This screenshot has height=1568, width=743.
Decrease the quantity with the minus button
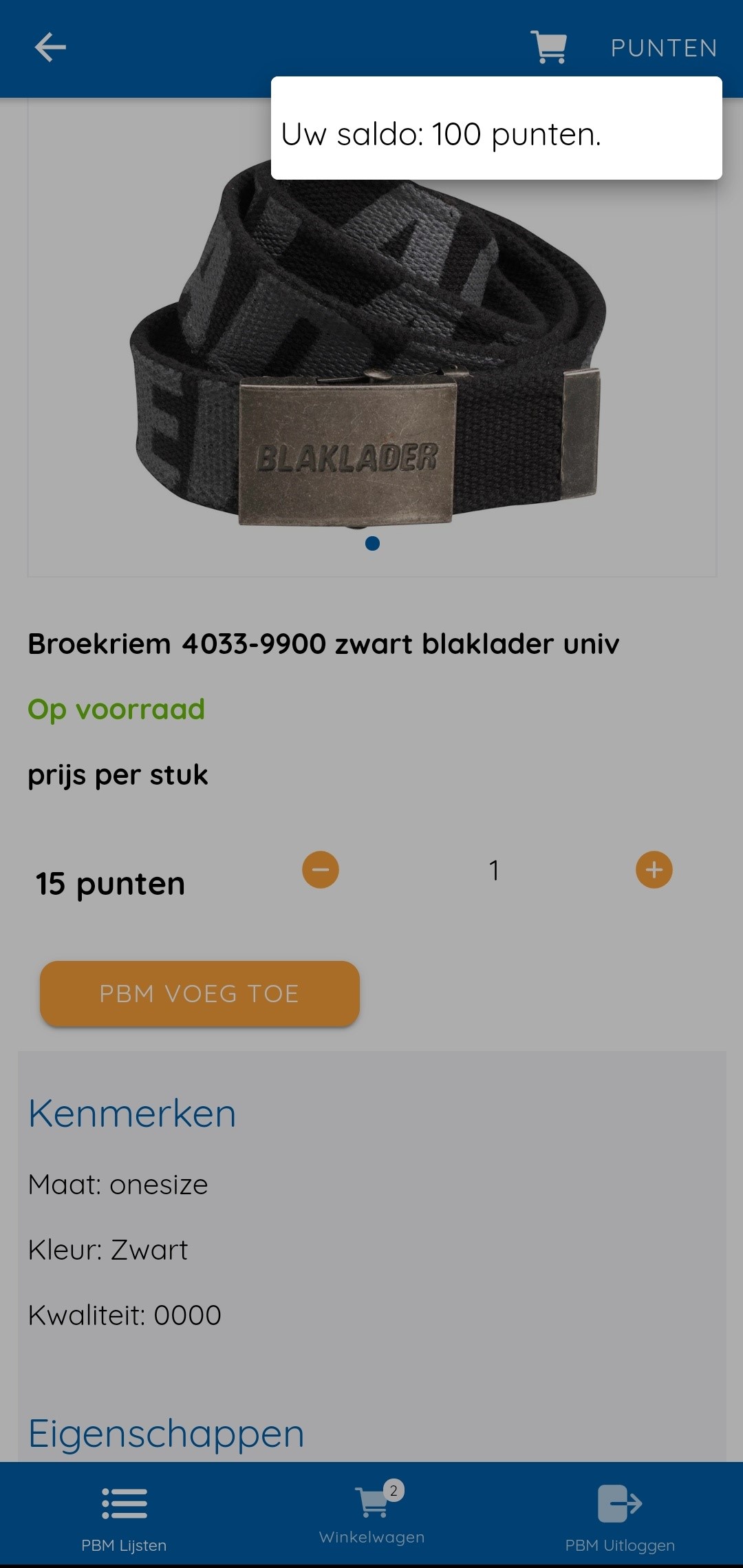(321, 870)
